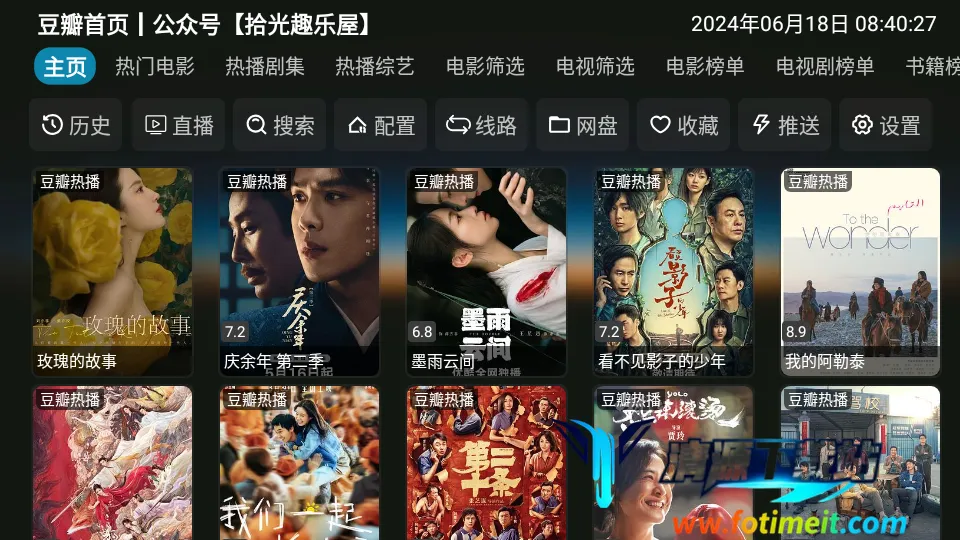
Task: Tap the 推送 push button
Action: [785, 125]
